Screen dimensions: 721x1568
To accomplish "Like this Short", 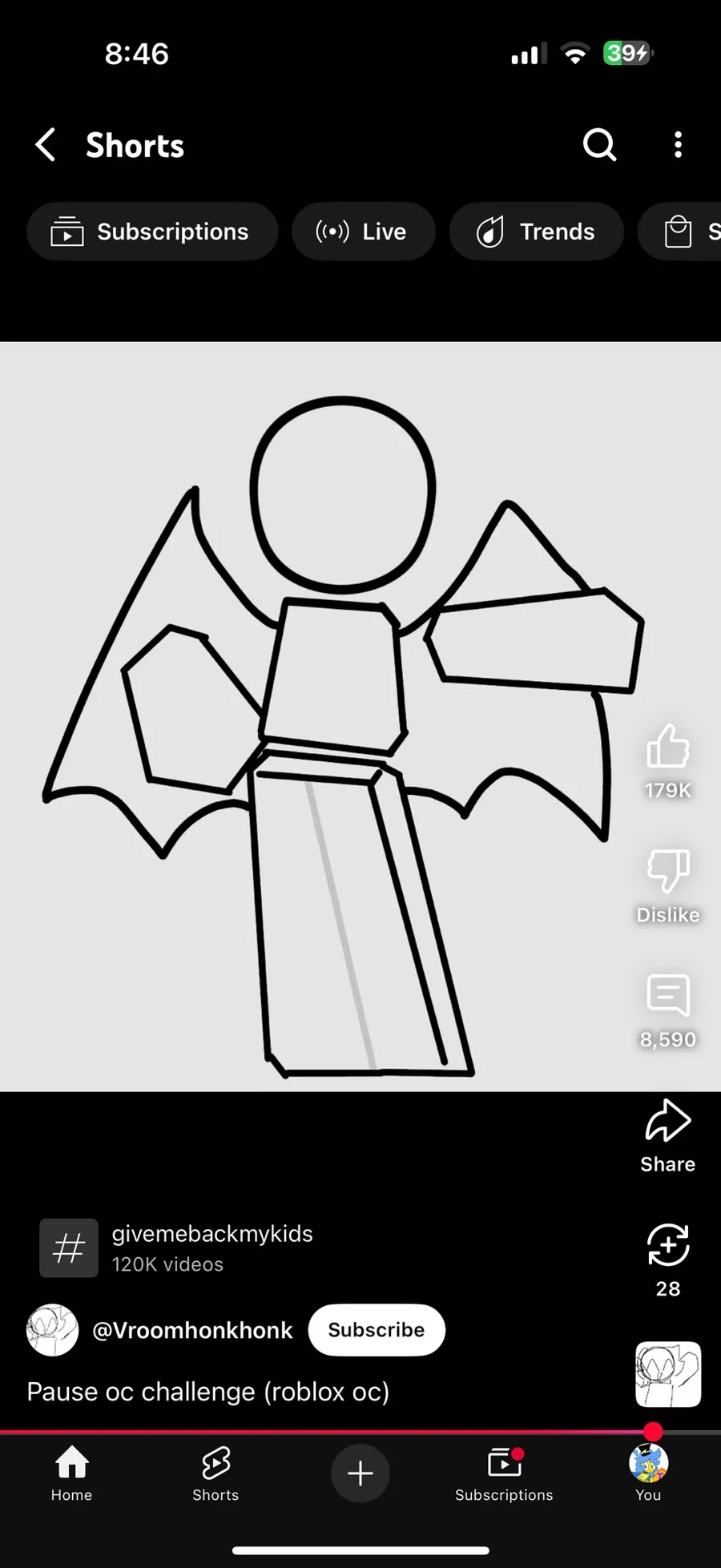I will [667, 747].
